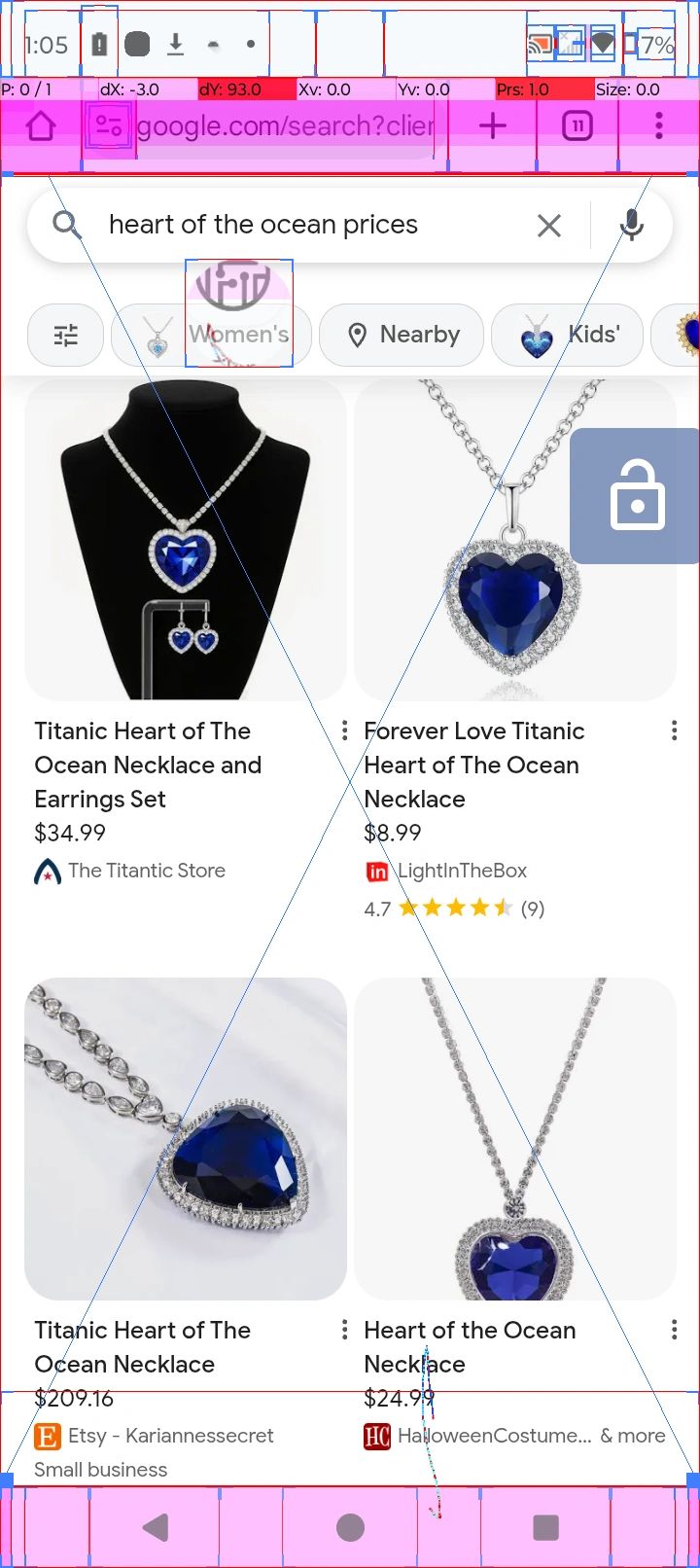
Task: Clear the search query text
Action: click(x=549, y=226)
